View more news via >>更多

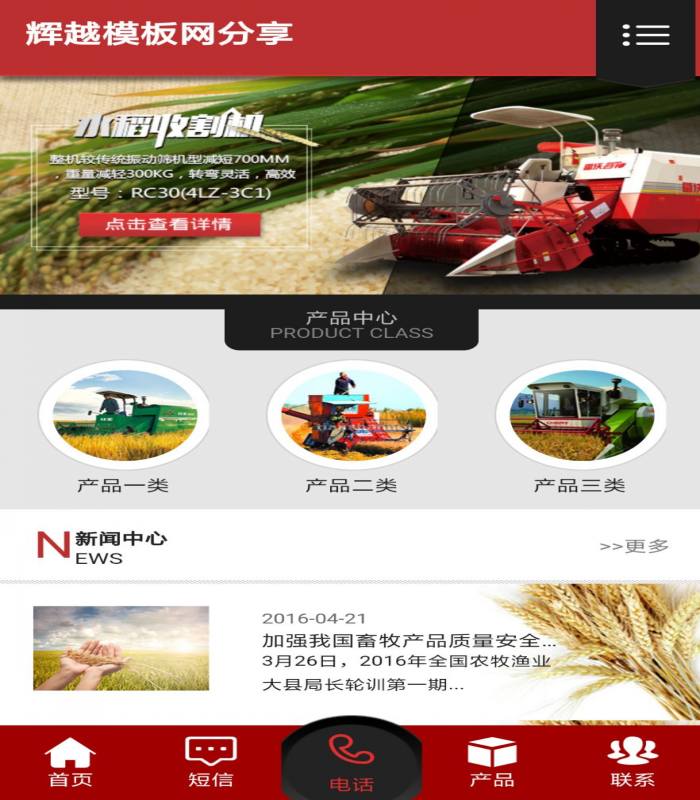[634, 546]
